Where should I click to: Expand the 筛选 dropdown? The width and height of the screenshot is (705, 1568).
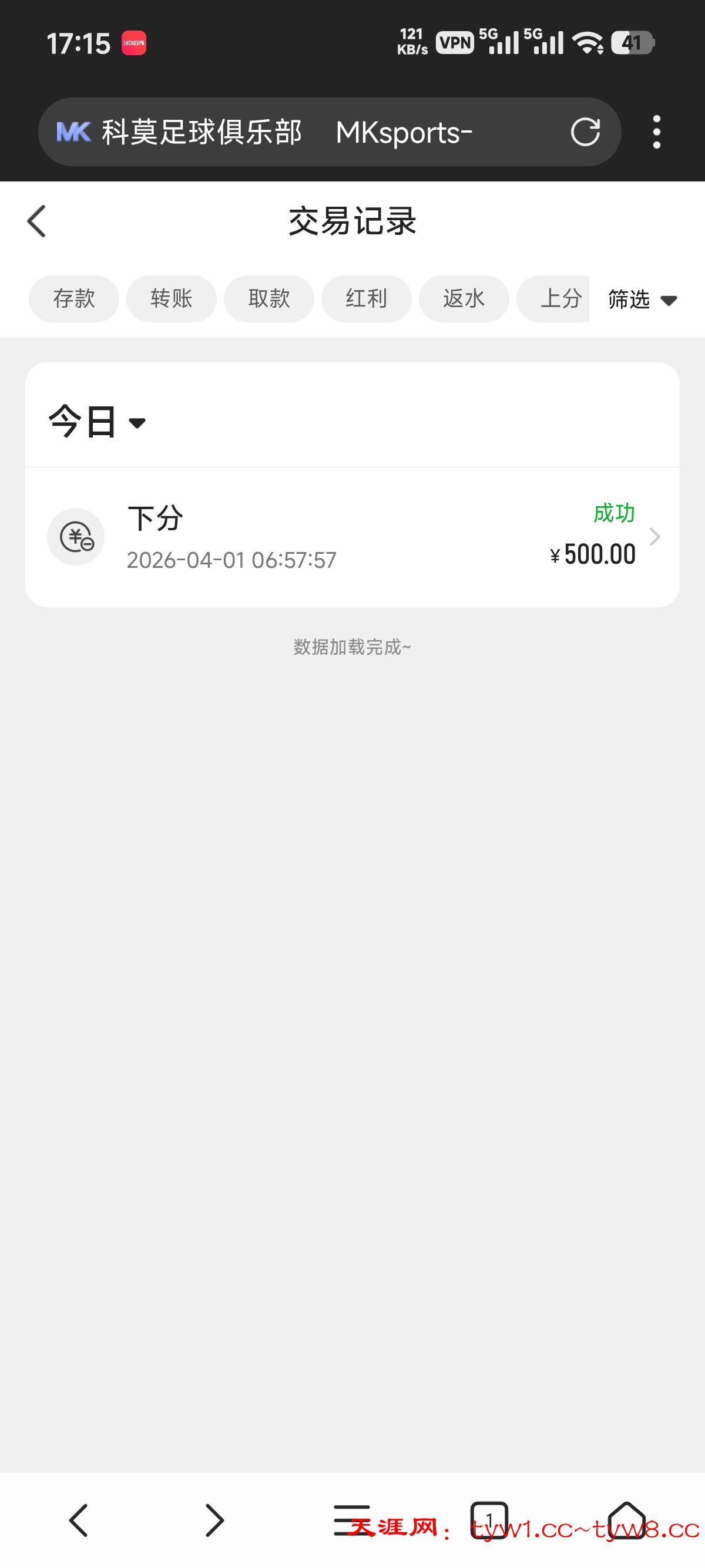pos(642,300)
